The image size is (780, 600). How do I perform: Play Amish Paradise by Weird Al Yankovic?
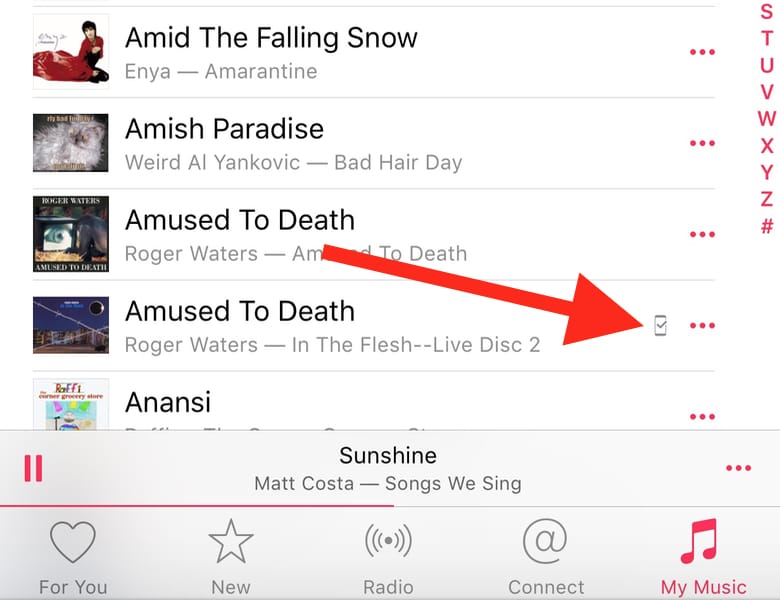225,143
